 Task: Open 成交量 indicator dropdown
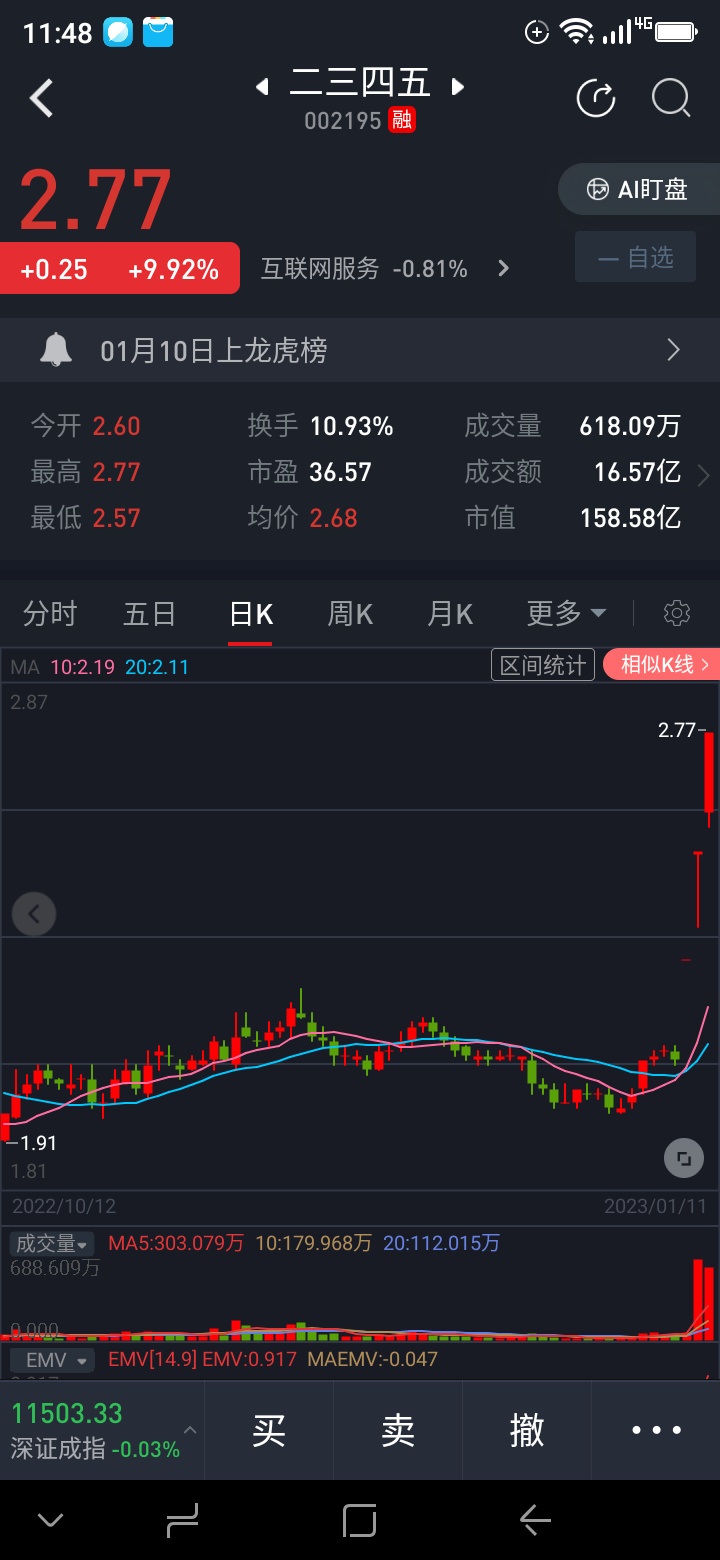pyautogui.click(x=51, y=1243)
